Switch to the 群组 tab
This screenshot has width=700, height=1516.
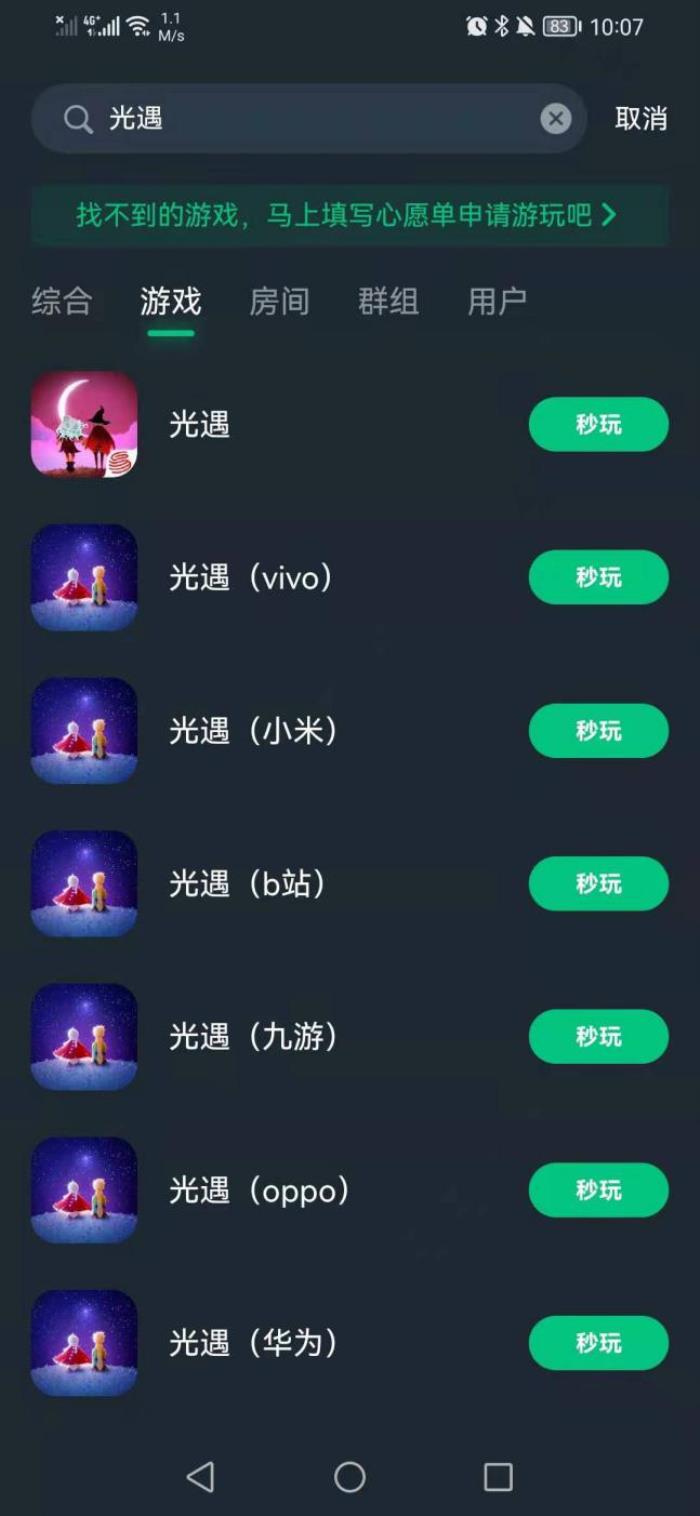[388, 301]
